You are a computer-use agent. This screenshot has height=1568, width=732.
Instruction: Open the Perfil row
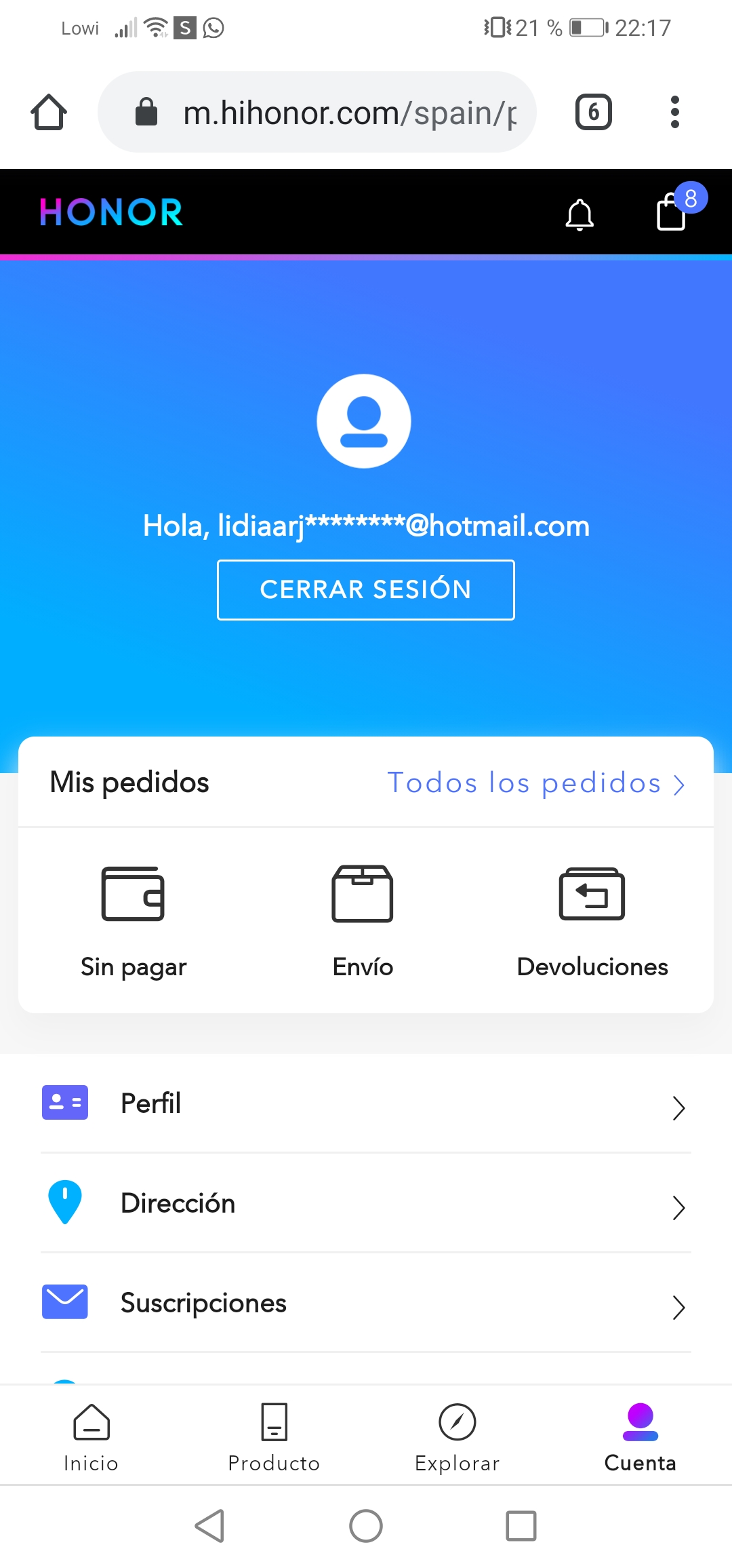tap(366, 1103)
